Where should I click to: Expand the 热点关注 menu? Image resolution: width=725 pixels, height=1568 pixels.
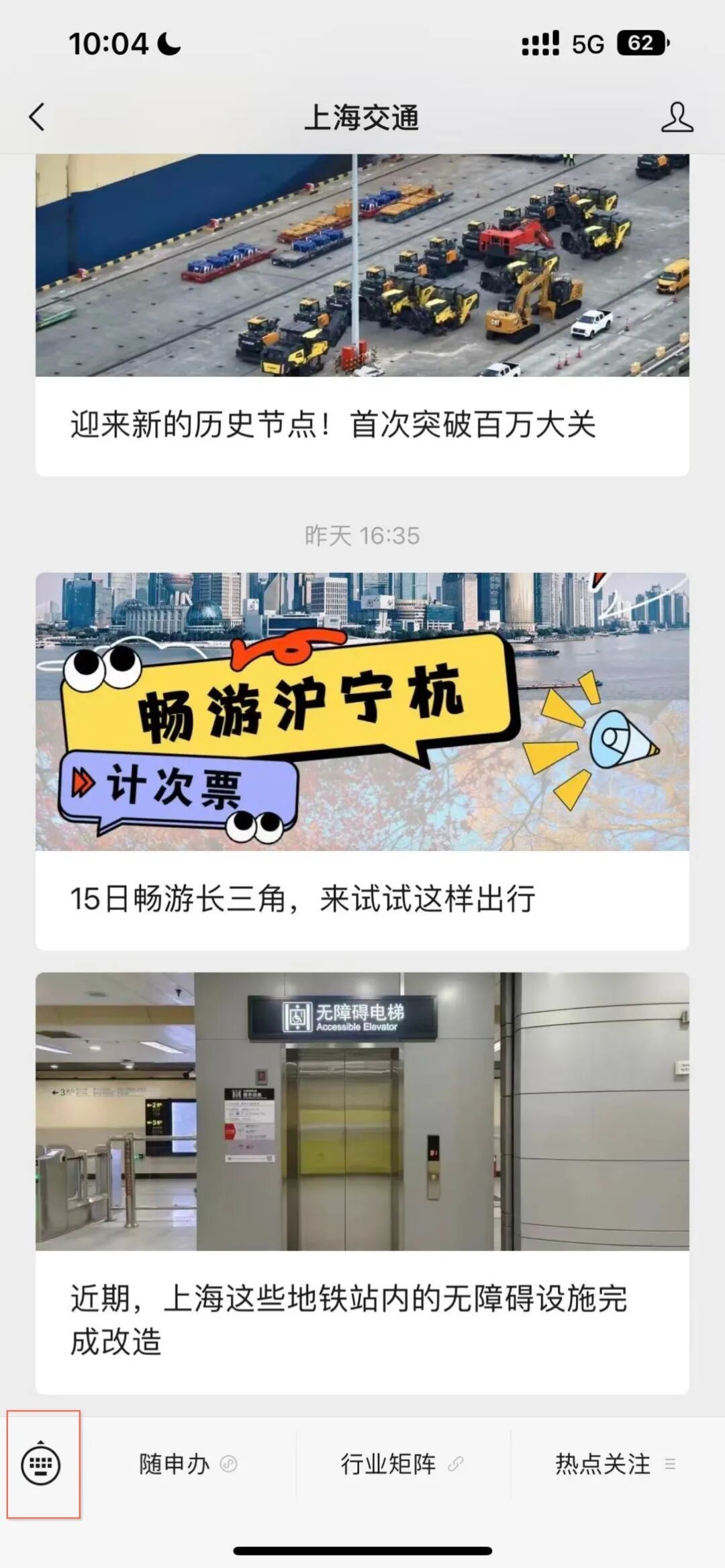(615, 1464)
